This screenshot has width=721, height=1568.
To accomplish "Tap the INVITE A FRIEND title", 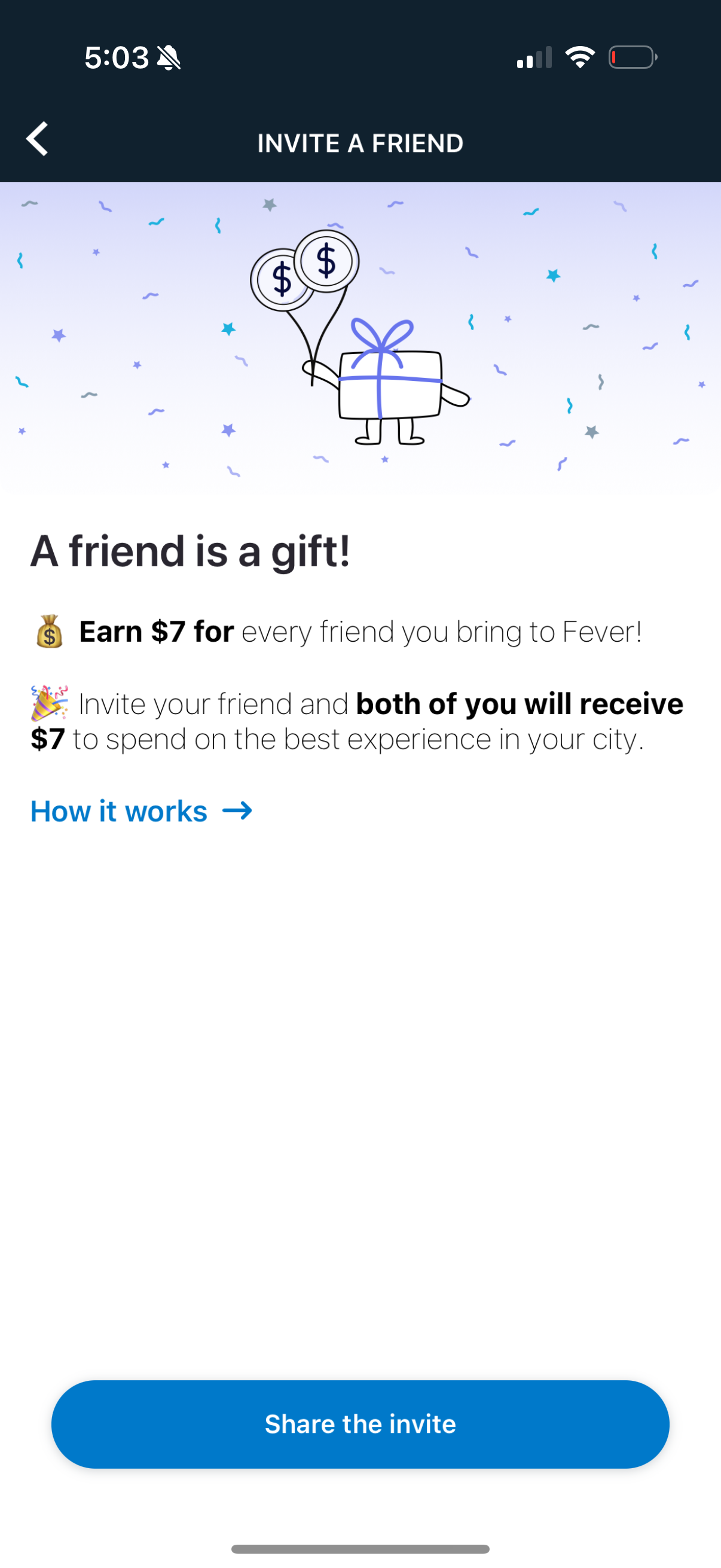I will [360, 142].
